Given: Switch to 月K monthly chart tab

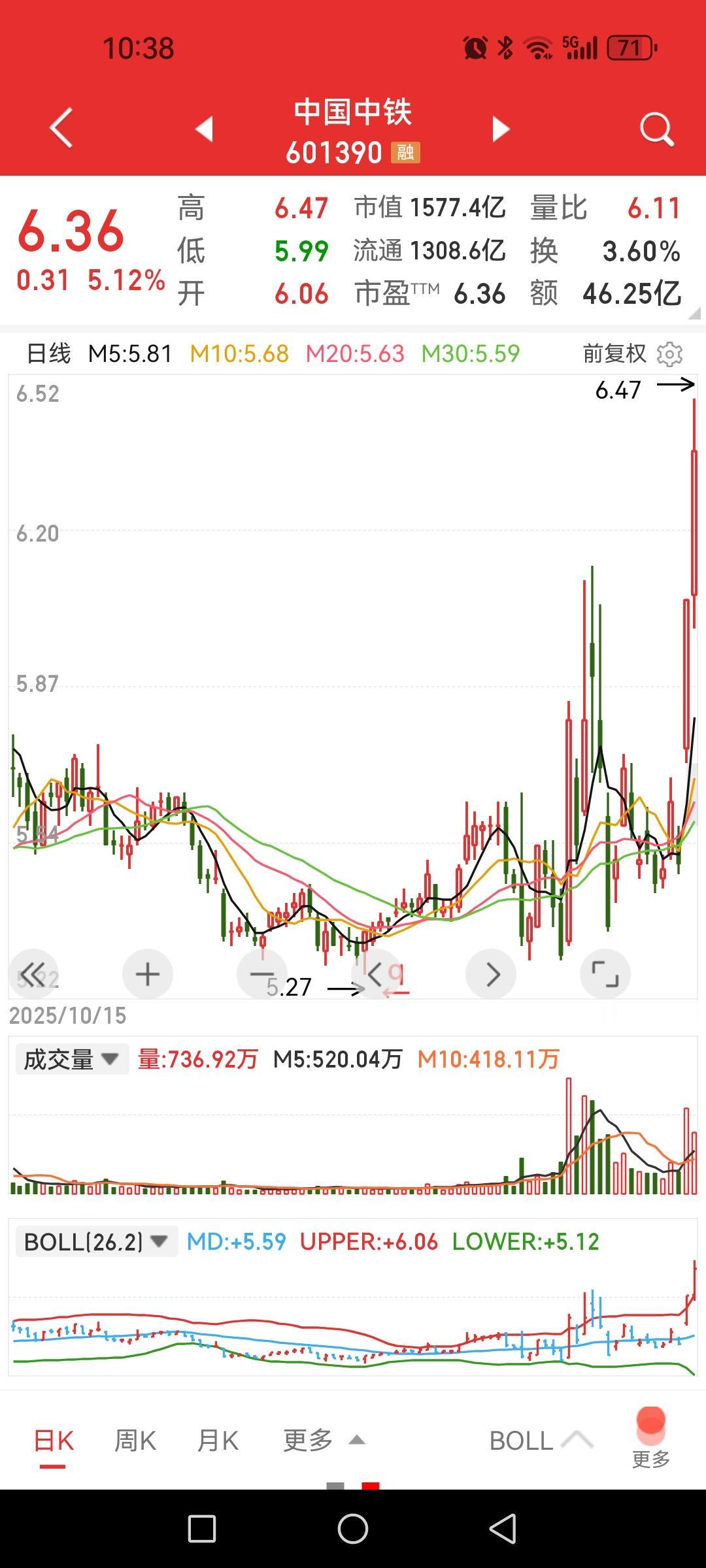Looking at the screenshot, I should tap(218, 1439).
